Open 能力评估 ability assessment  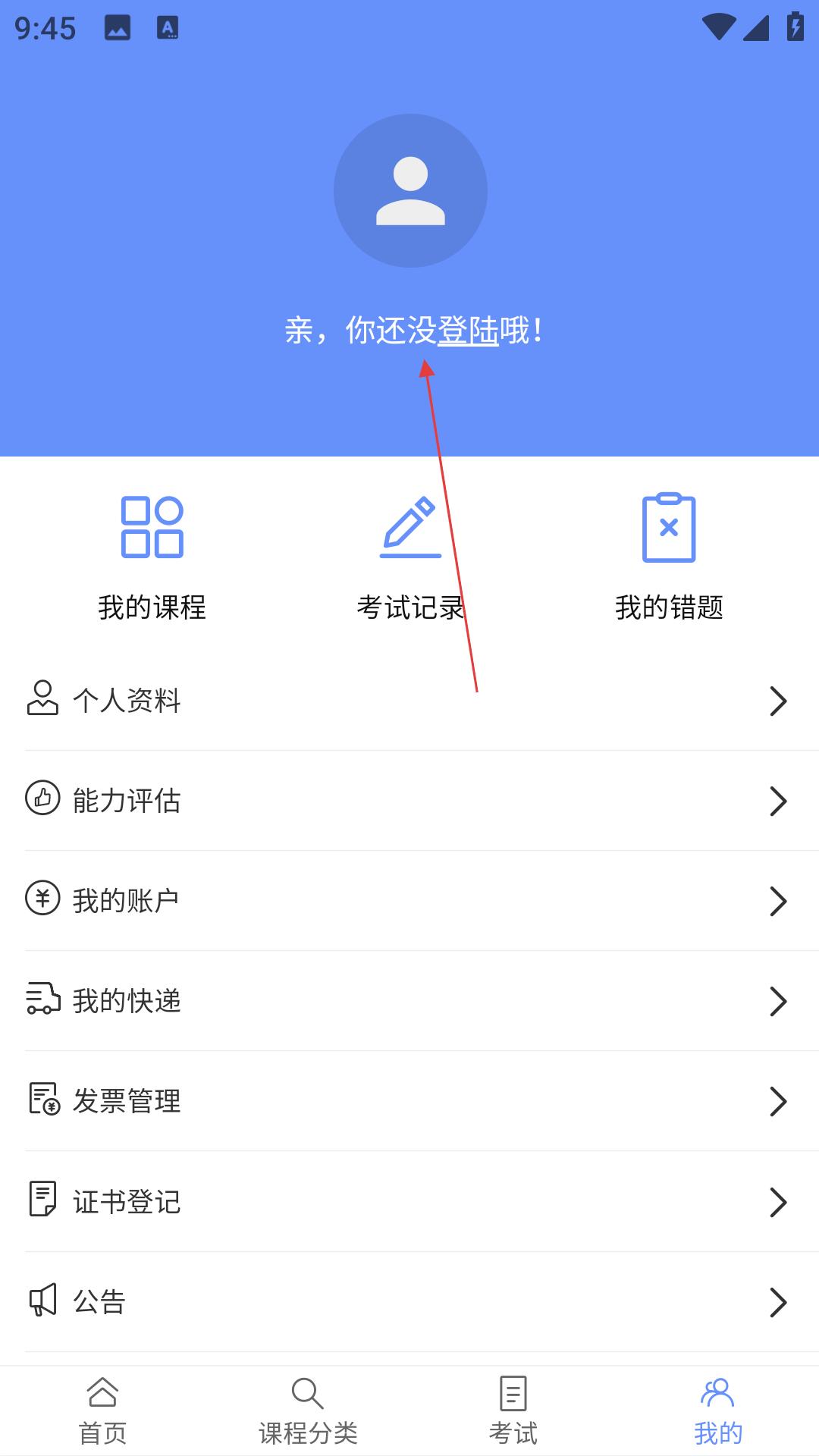pyautogui.click(x=409, y=801)
